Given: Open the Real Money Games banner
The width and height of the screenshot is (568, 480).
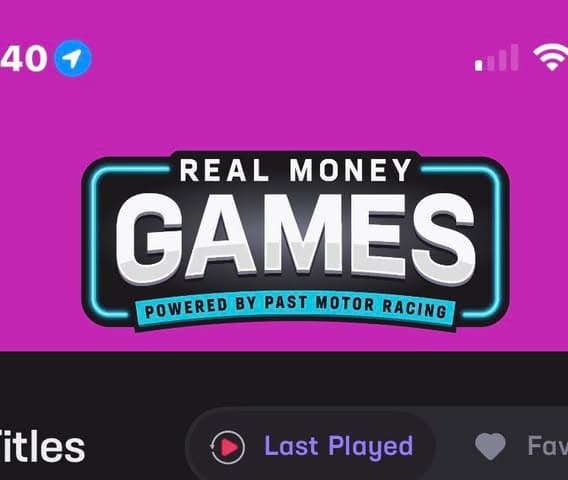Looking at the screenshot, I should tap(295, 241).
